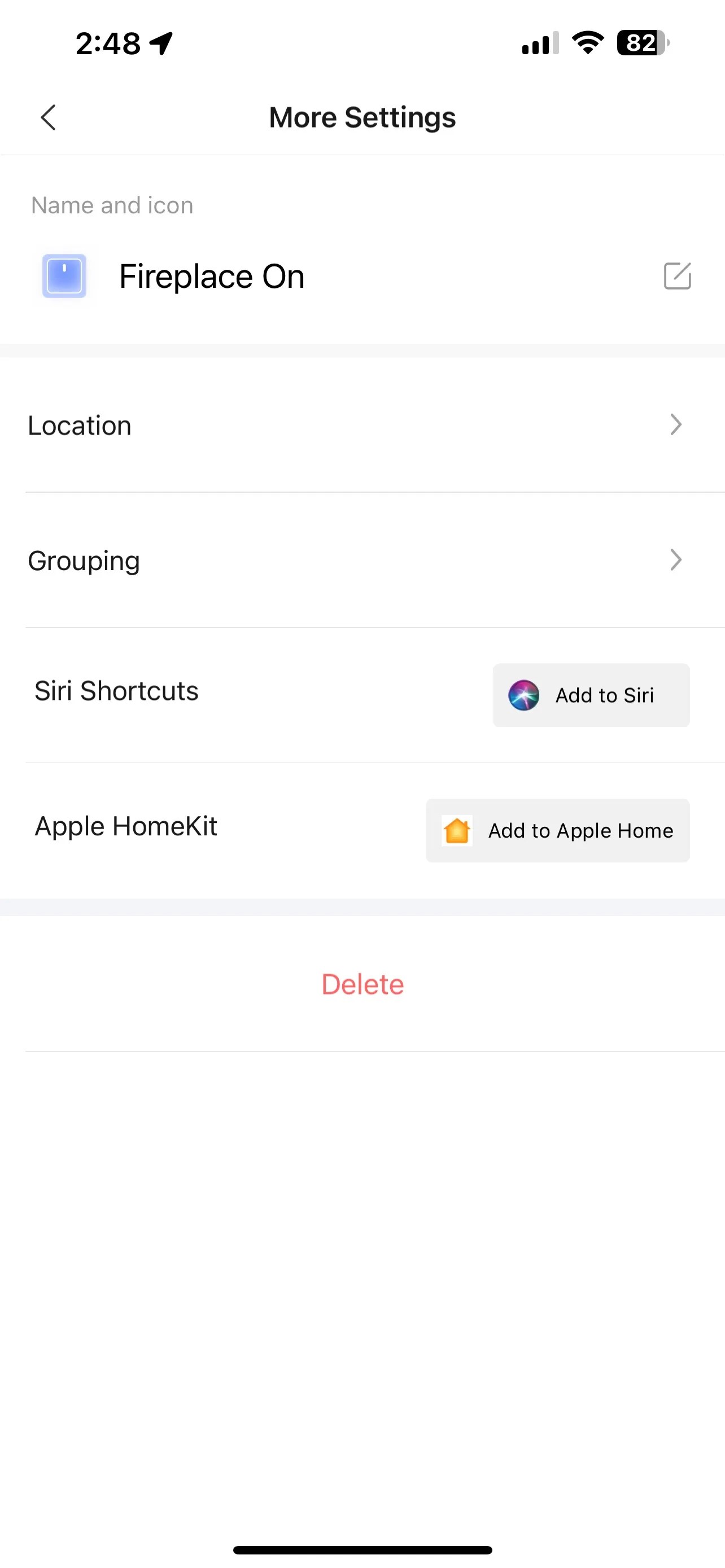Tap Delete to remove this scene
This screenshot has height=1568, width=725.
pos(362,984)
